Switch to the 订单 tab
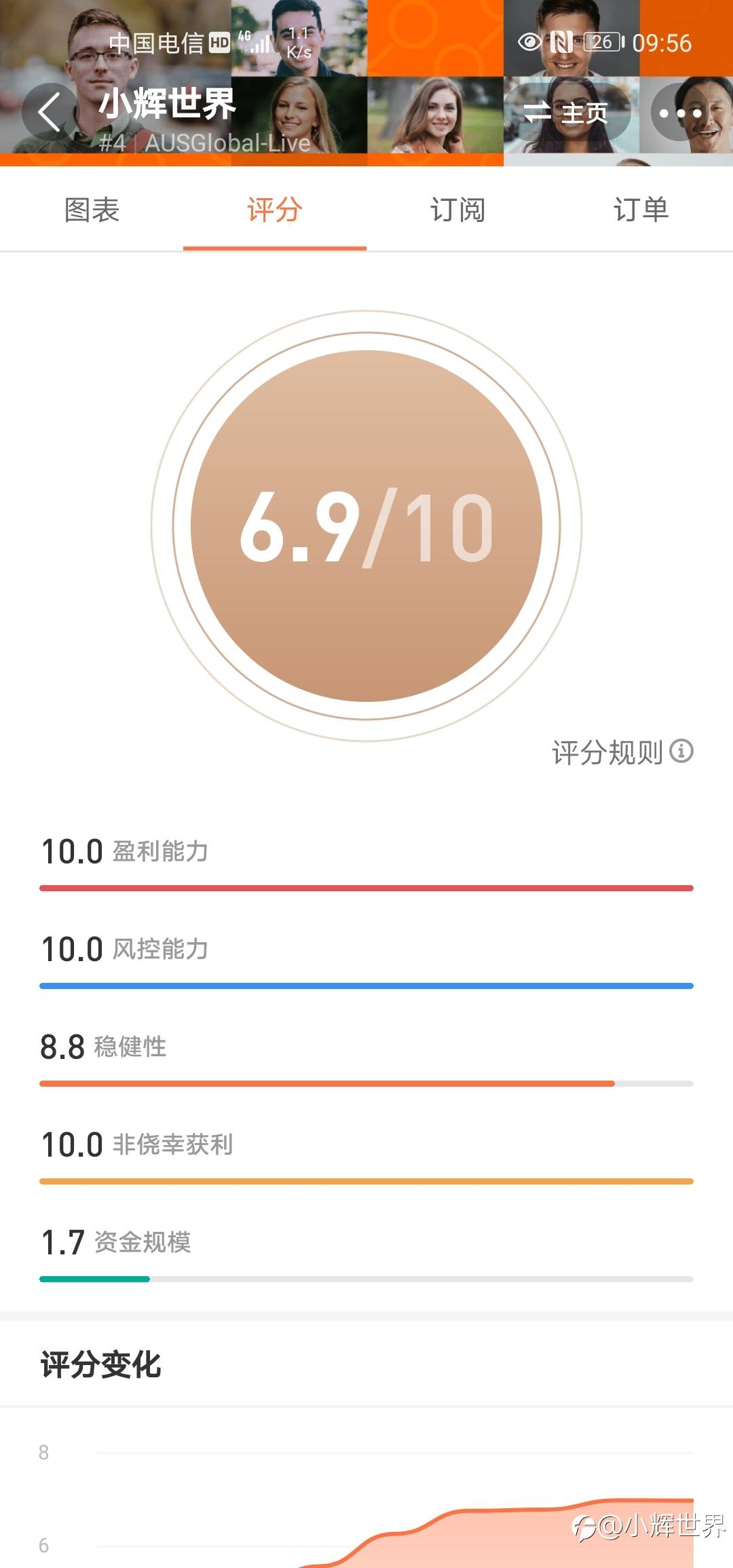Viewport: 733px width, 1568px height. tap(640, 210)
